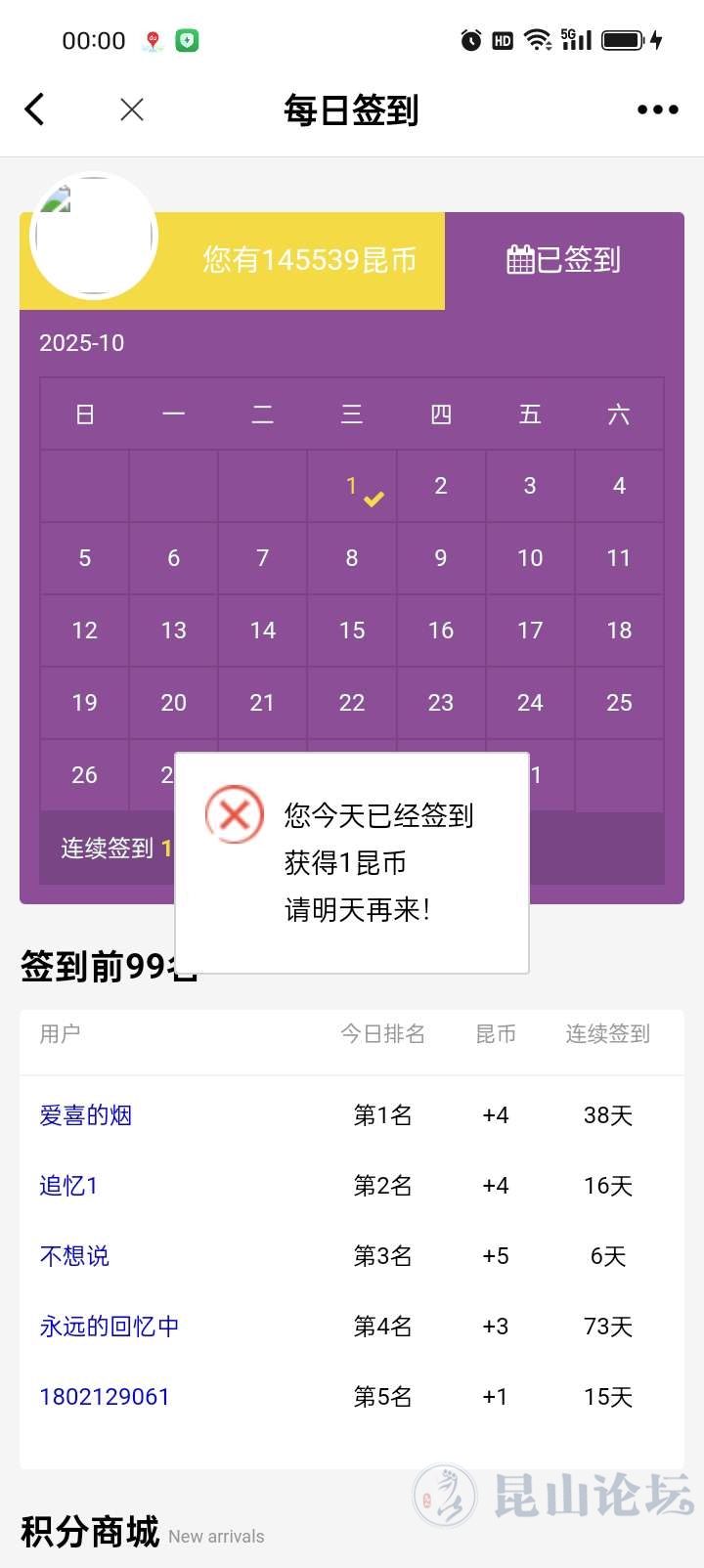This screenshot has height=1568, width=704.
Task: Open user 1802129061's profile
Action: [105, 1397]
